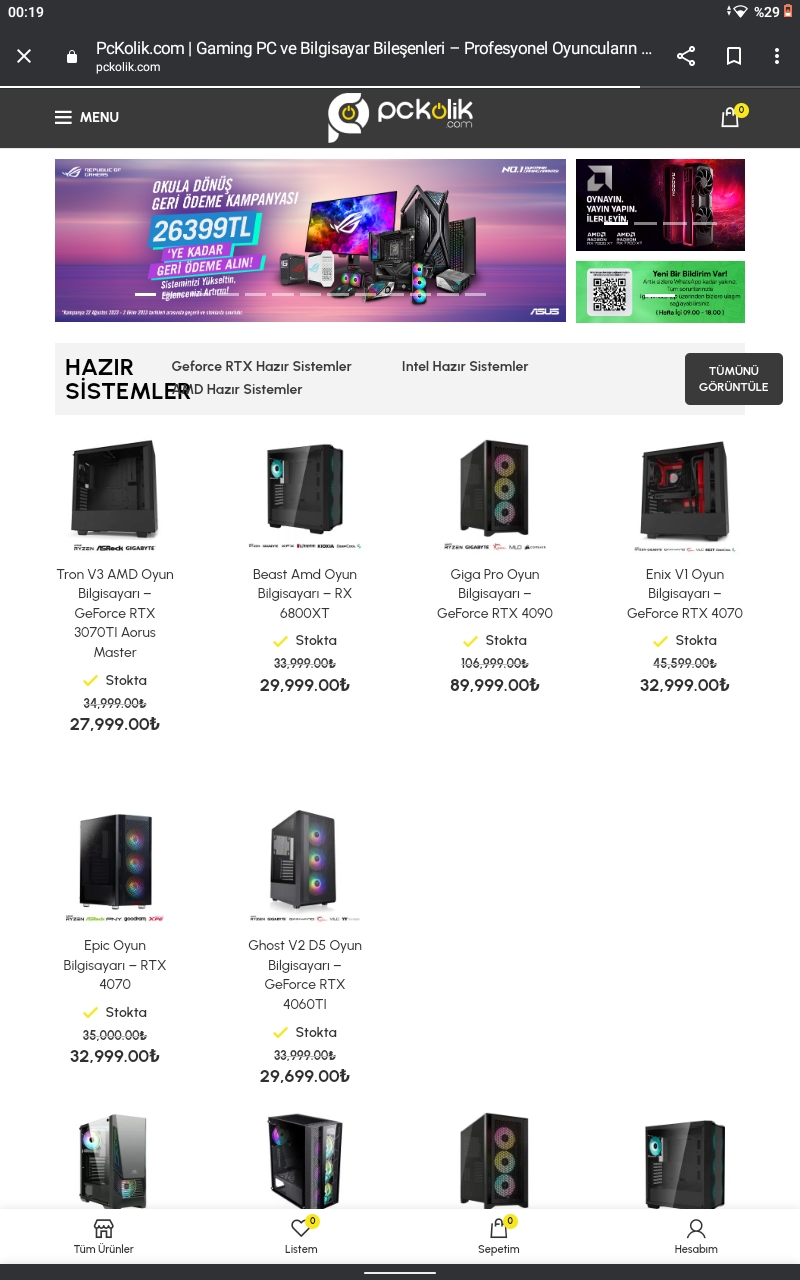
Task: Share this page
Action: click(686, 56)
